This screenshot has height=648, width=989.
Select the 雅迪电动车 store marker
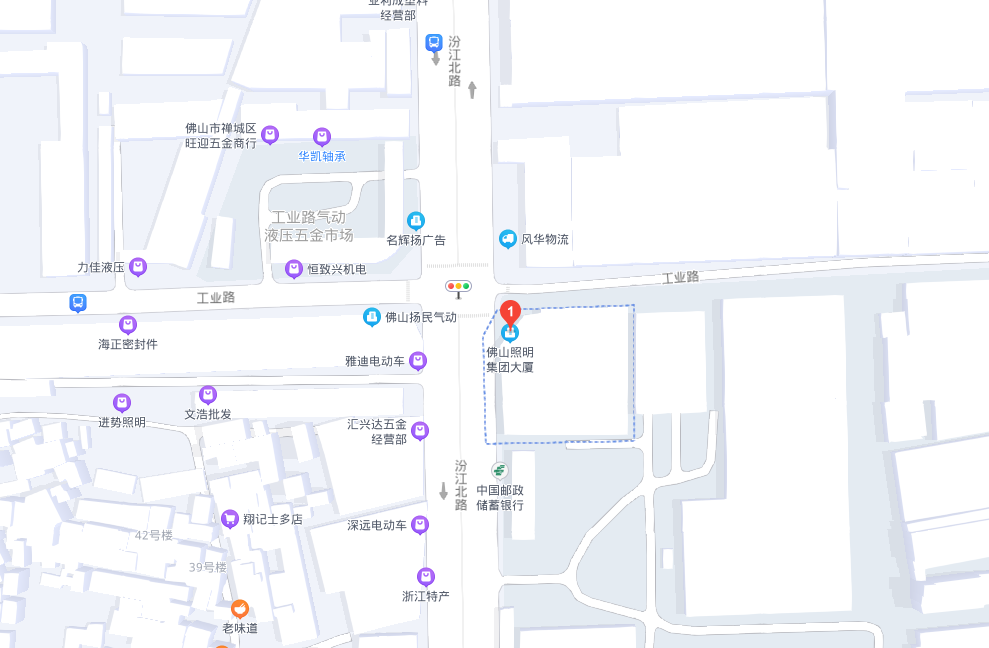[418, 361]
